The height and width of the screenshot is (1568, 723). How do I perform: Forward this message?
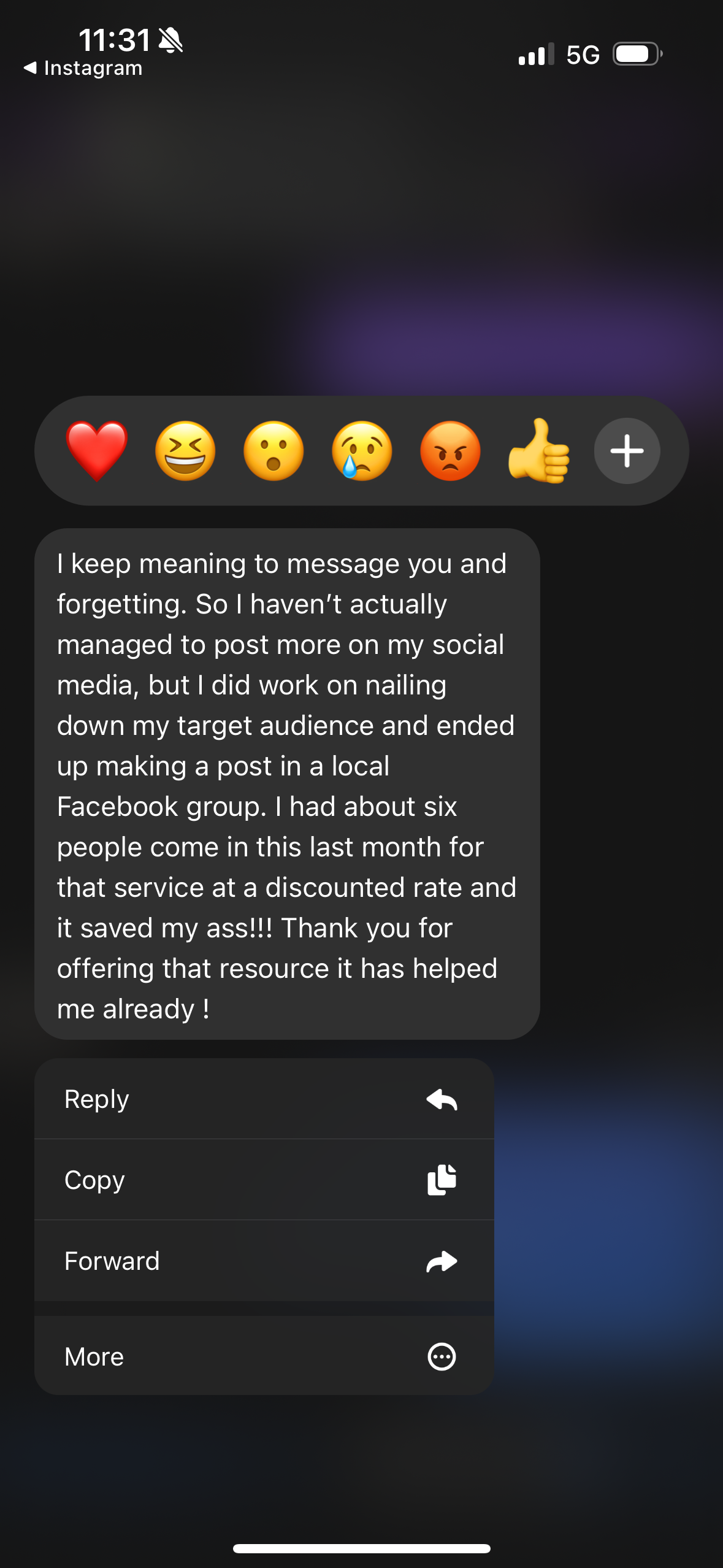pos(264,1261)
